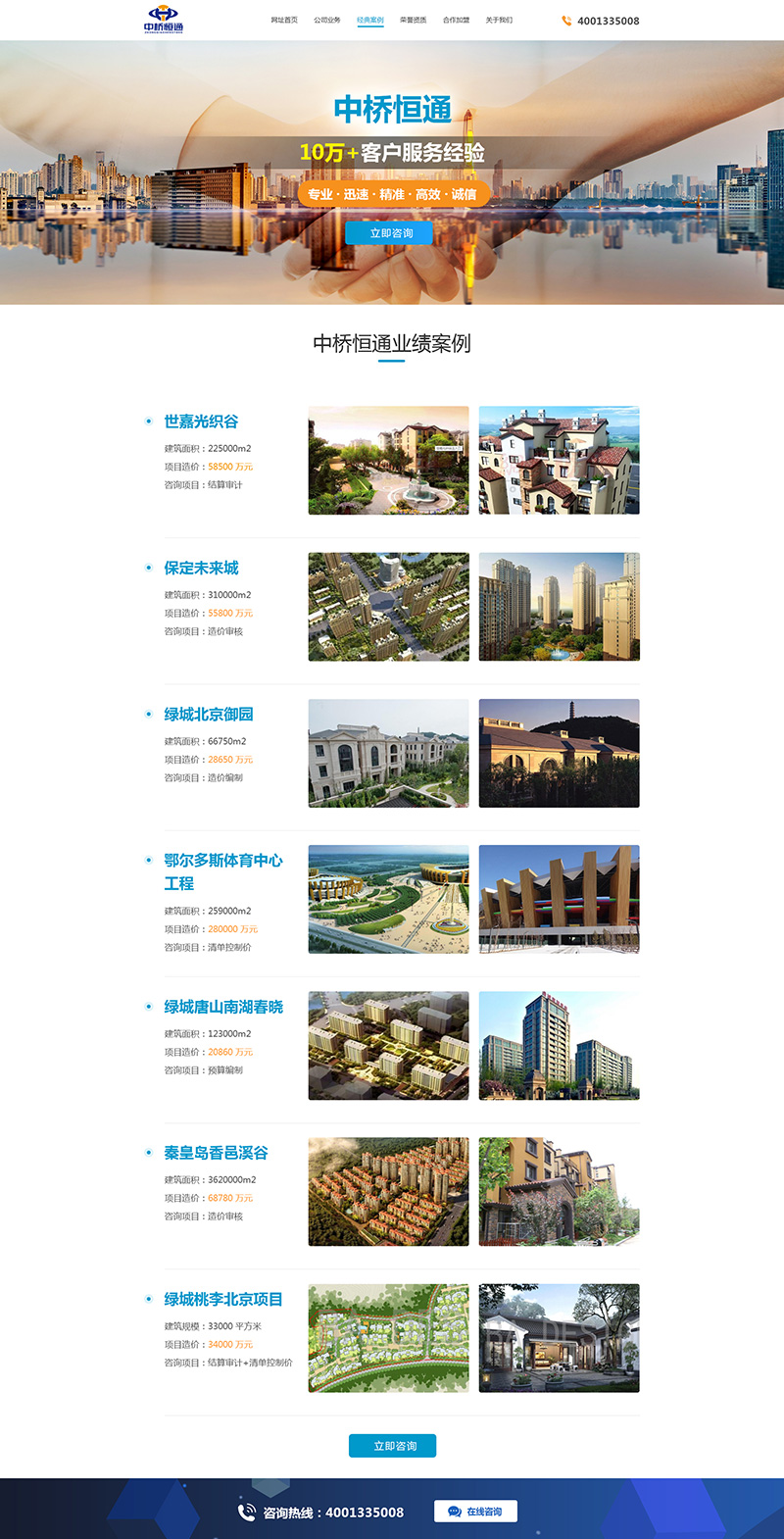
Task: View the 绿城桃李北京项目 case
Action: point(223,1299)
